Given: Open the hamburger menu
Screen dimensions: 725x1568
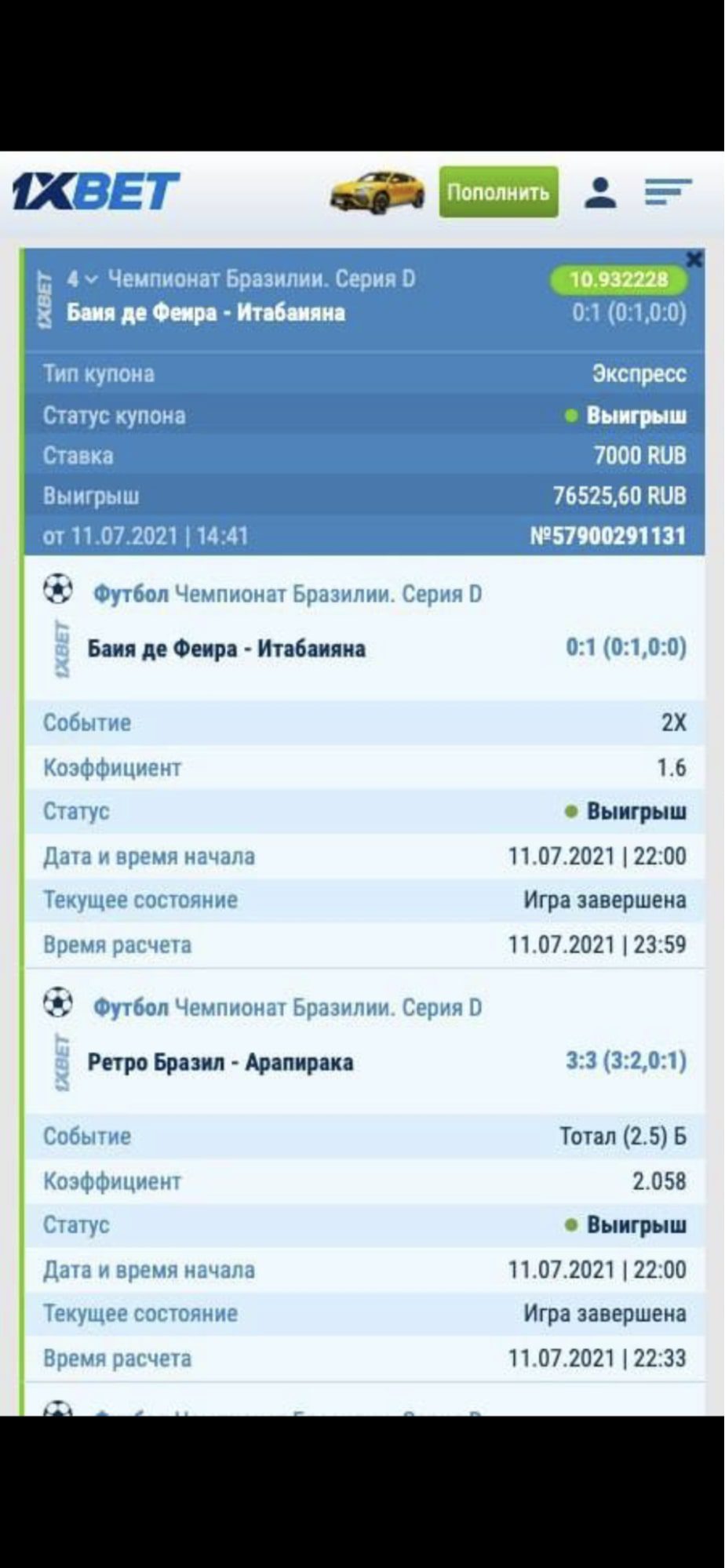Looking at the screenshot, I should click(x=667, y=192).
